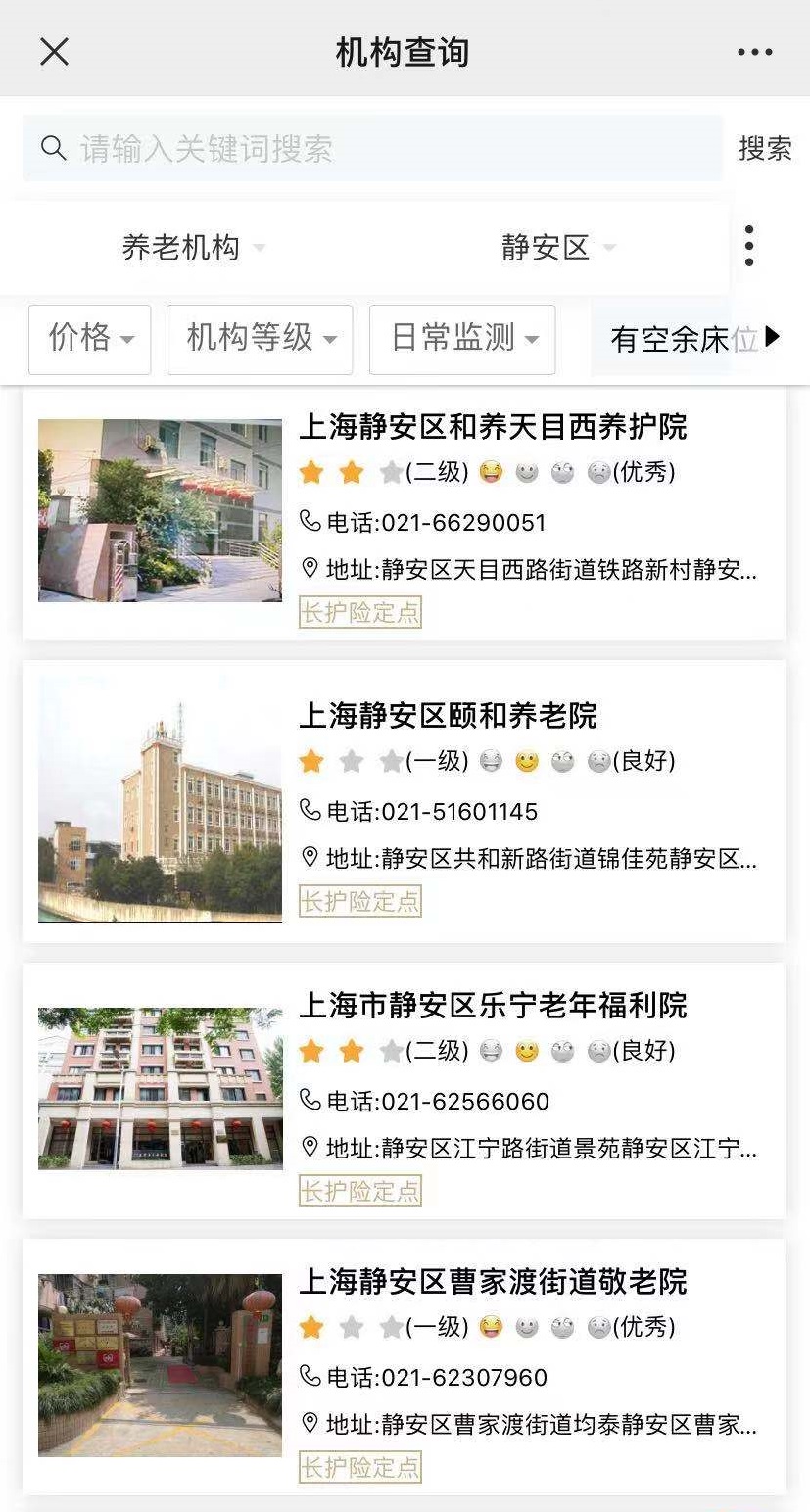Close the 机构查询 page
810x1512 pixels.
(x=54, y=52)
